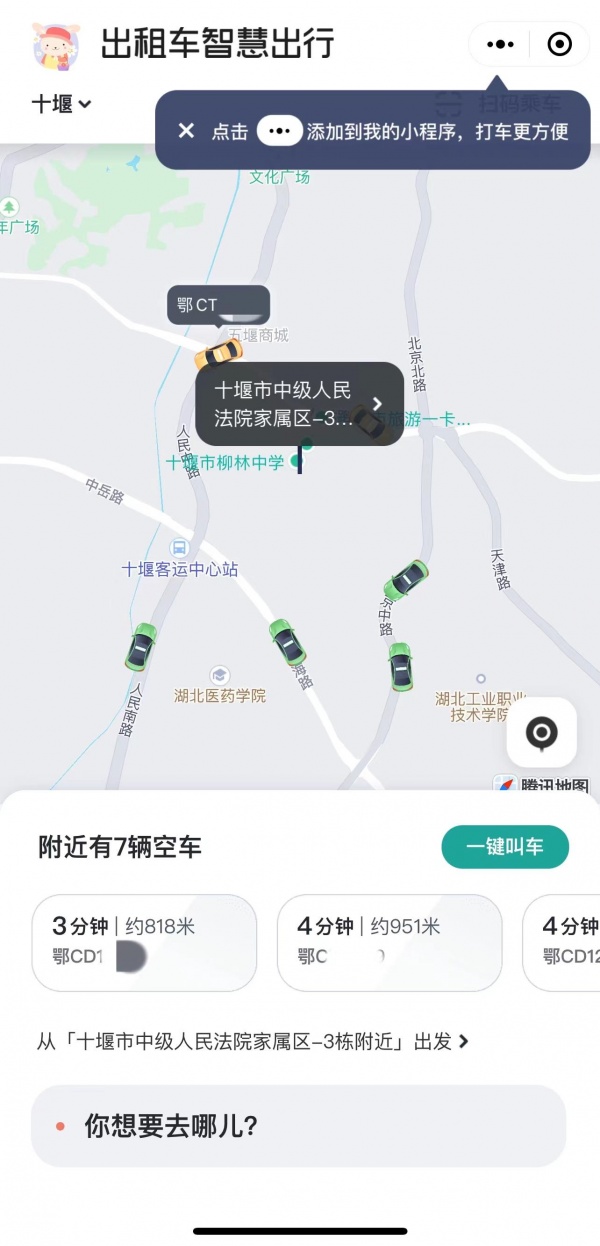Change pickup point 十堰市中级人民法院家属区-3栋附近
Viewport: 600px width, 1246px height.
252,1041
